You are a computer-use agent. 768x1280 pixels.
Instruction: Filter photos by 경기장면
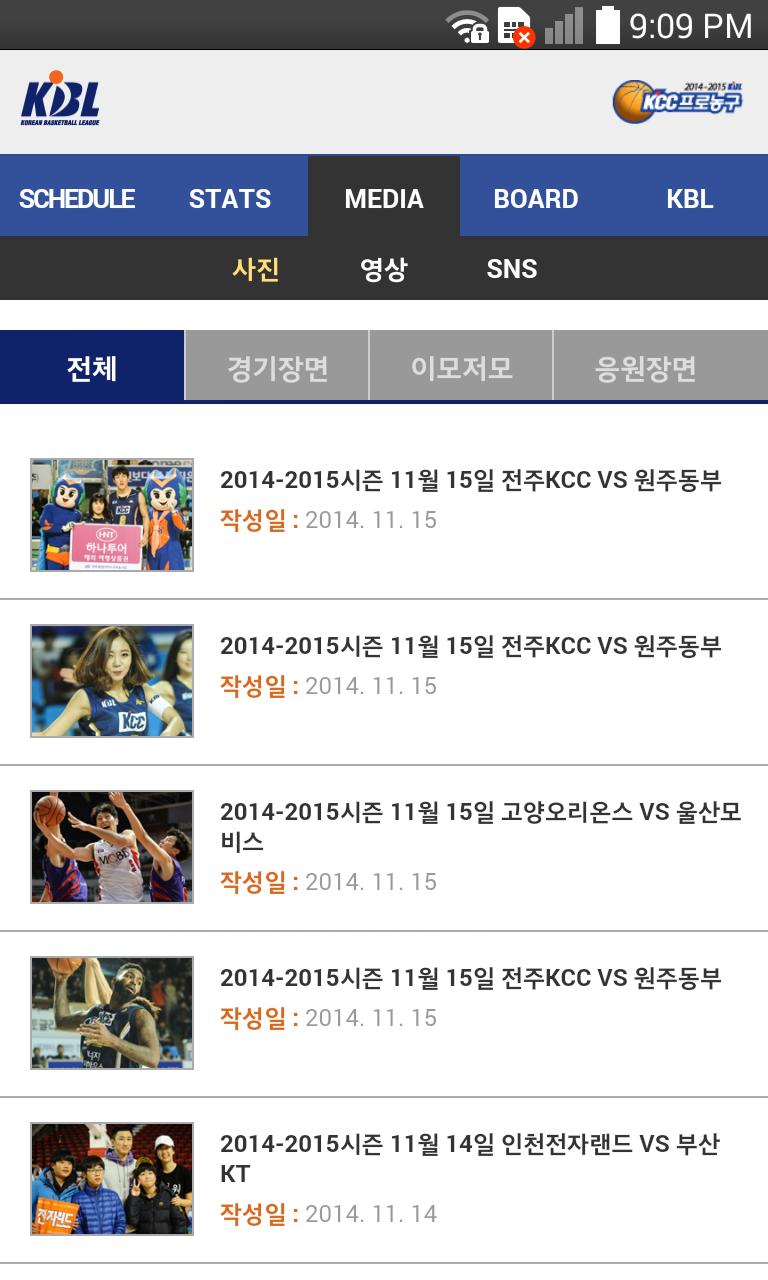277,368
